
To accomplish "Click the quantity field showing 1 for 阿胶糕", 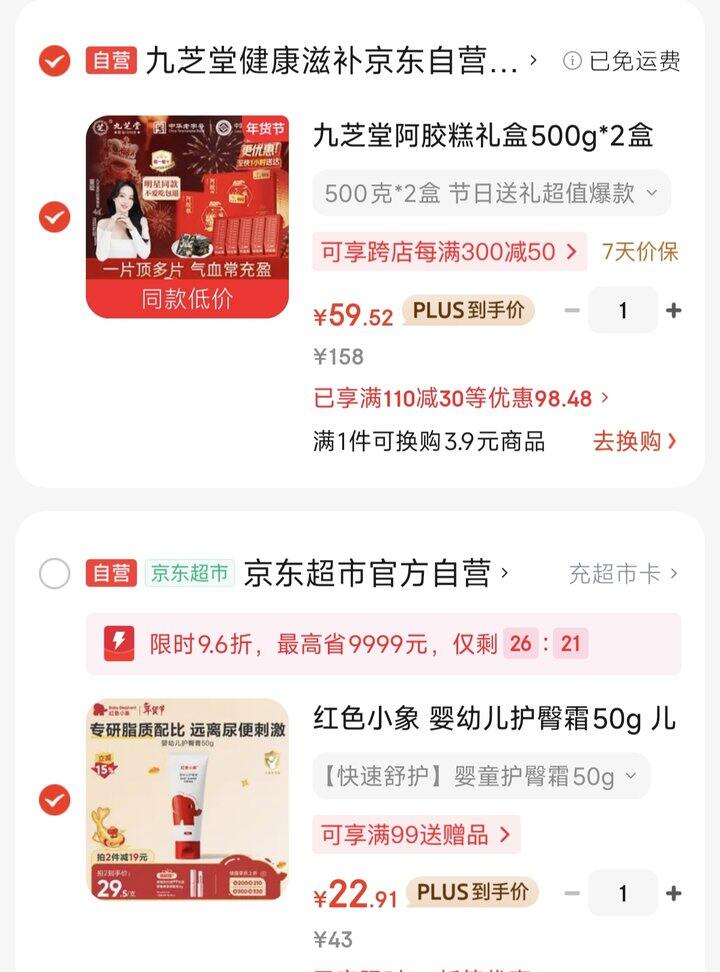I will click(623, 310).
